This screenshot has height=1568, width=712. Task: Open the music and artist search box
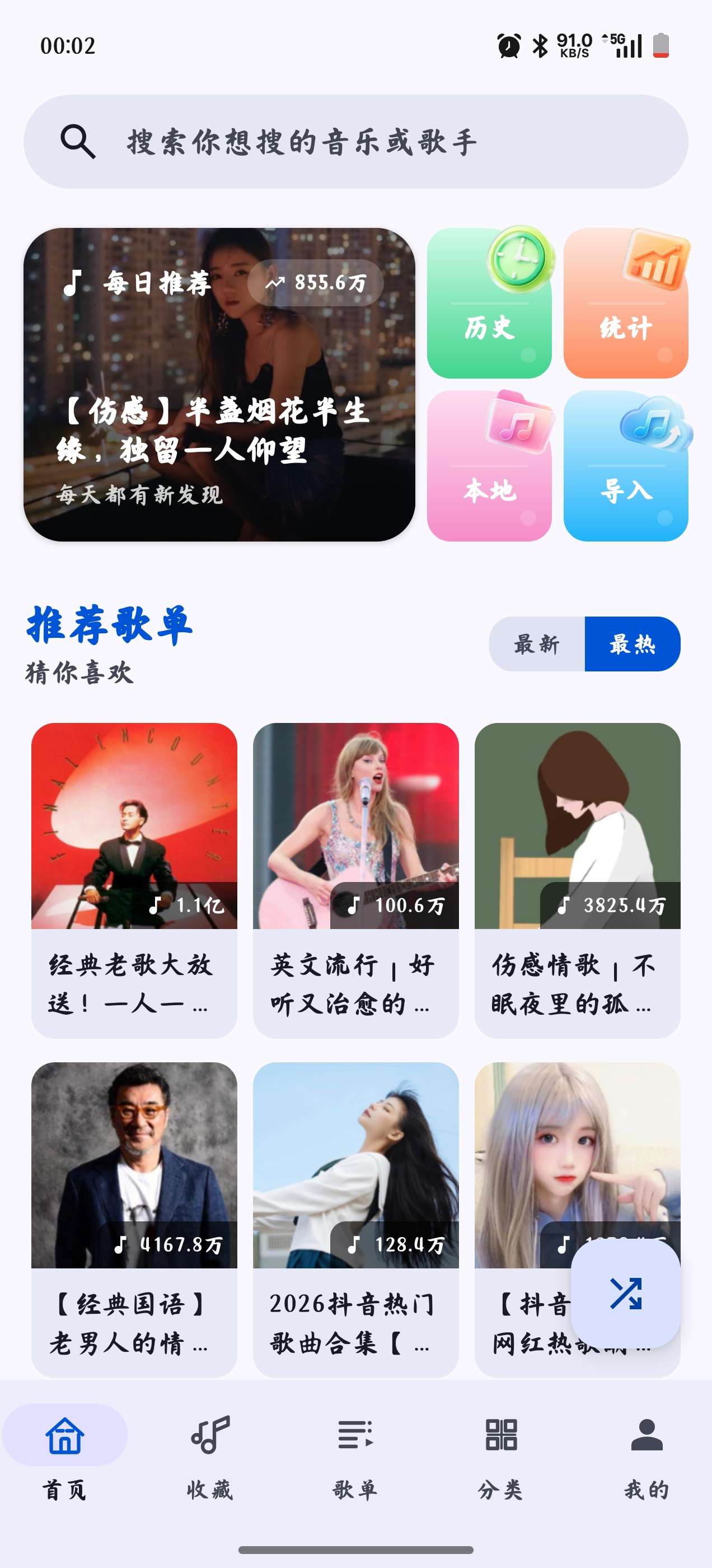356,141
